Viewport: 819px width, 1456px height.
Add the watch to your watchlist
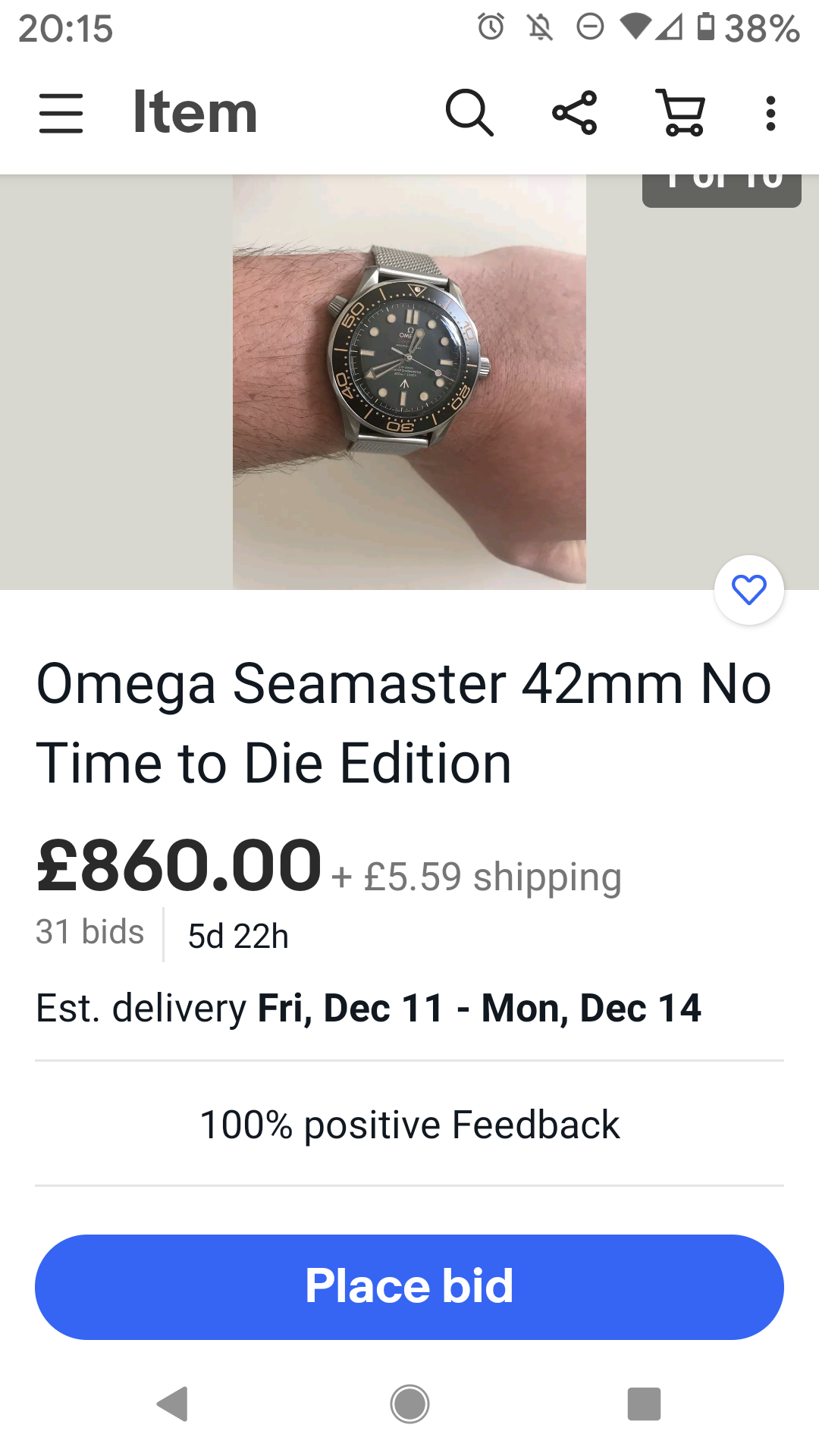pyautogui.click(x=748, y=590)
